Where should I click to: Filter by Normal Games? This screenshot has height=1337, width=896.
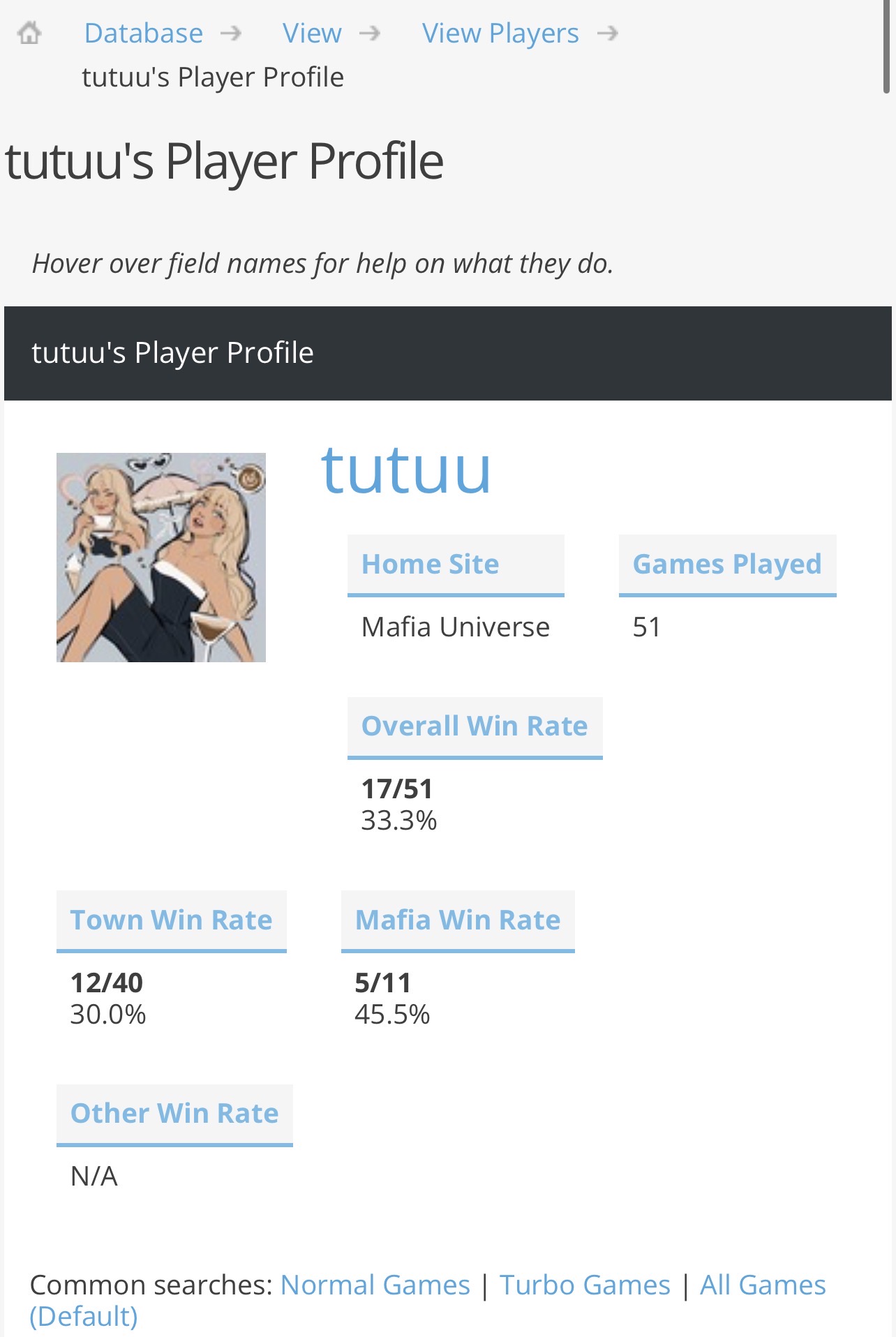375,1285
